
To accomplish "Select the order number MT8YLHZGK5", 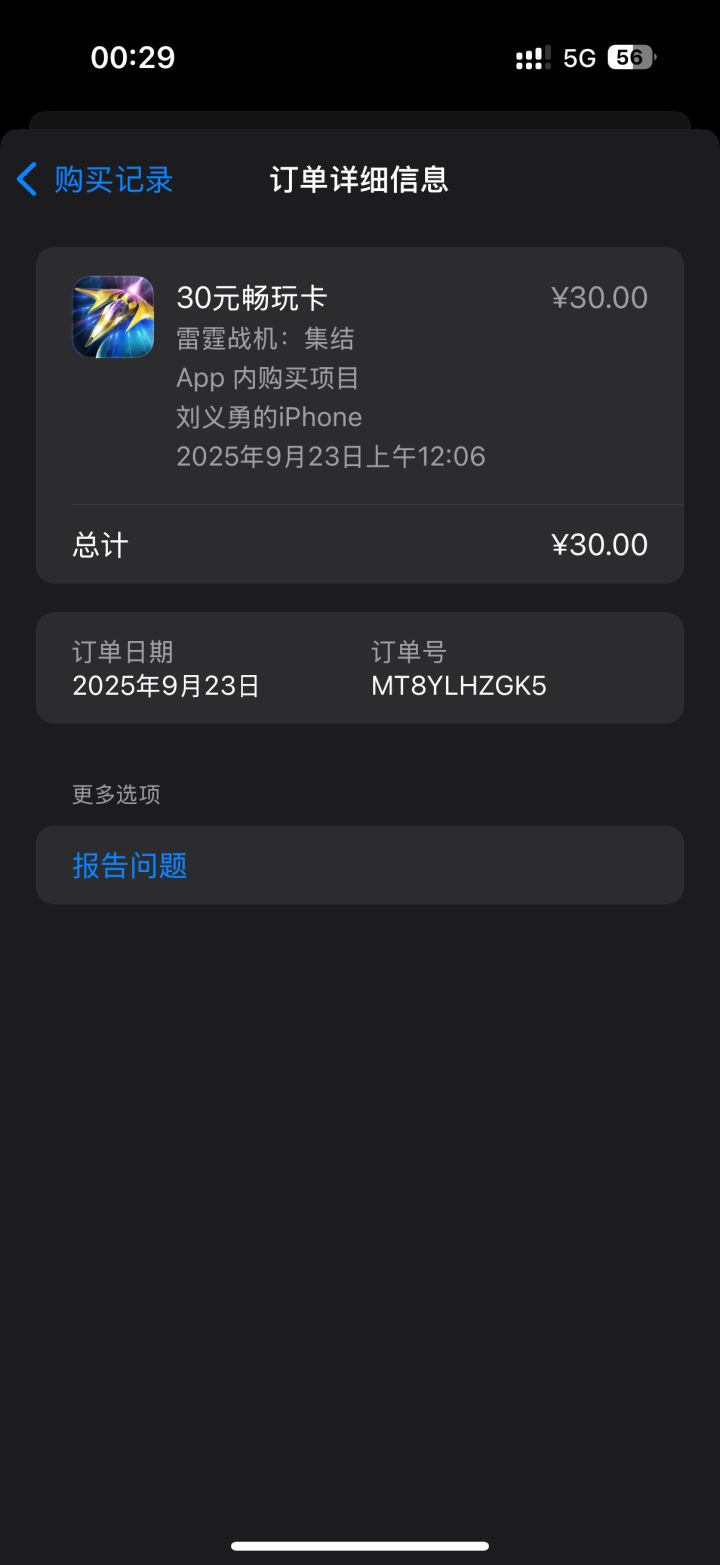I will pyautogui.click(x=457, y=686).
